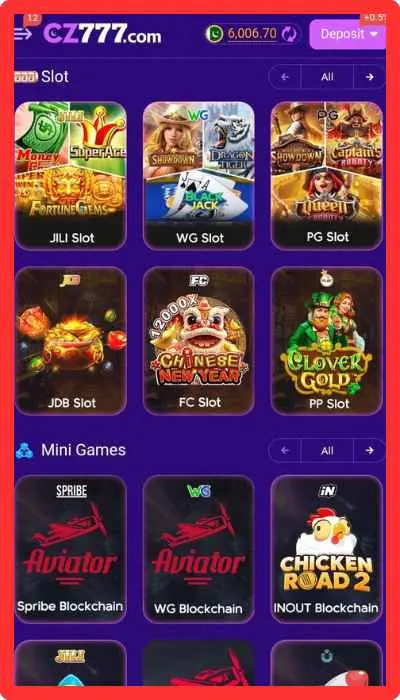The width and height of the screenshot is (400, 700).
Task: Go to previous Mini Games page arrow
Action: (285, 450)
